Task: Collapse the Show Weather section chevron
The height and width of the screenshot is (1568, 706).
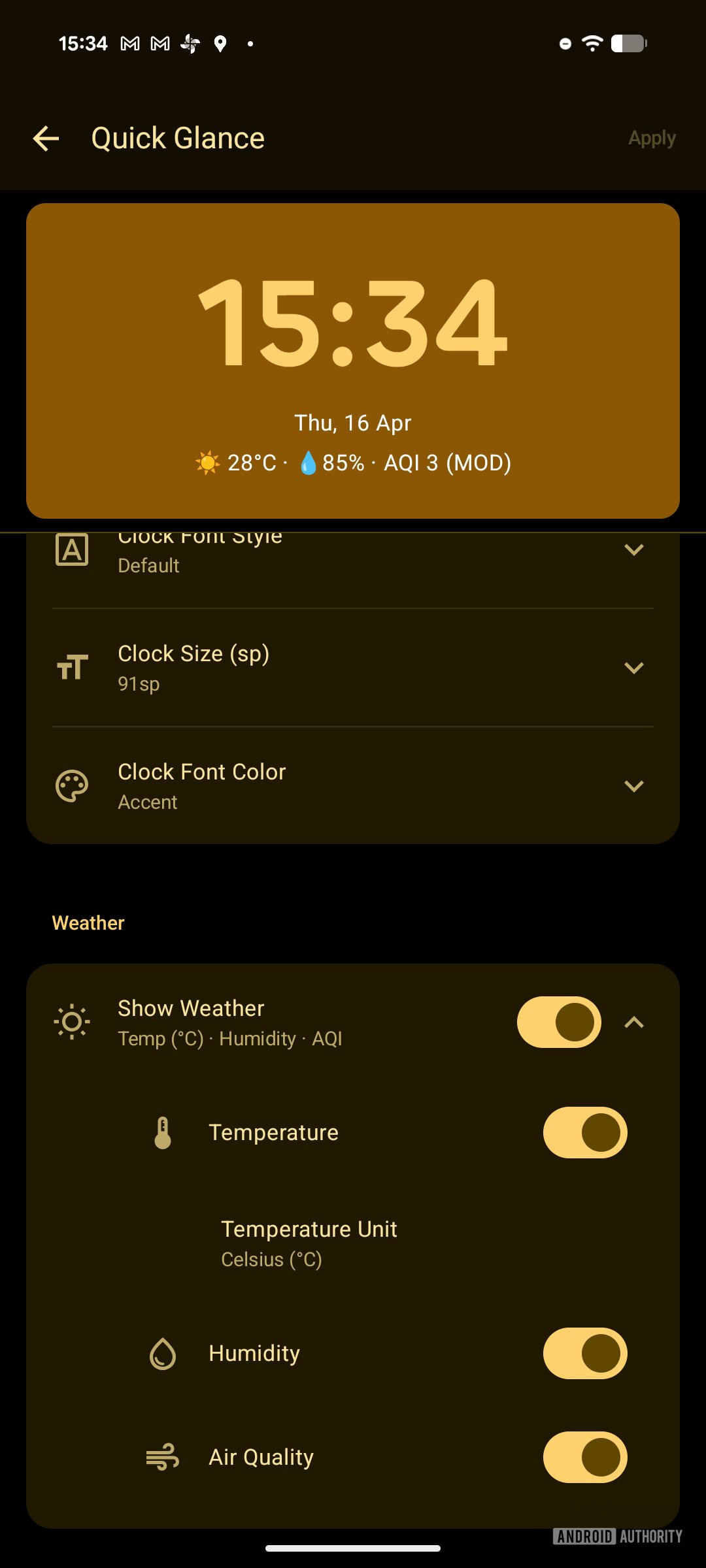Action: coord(635,1022)
